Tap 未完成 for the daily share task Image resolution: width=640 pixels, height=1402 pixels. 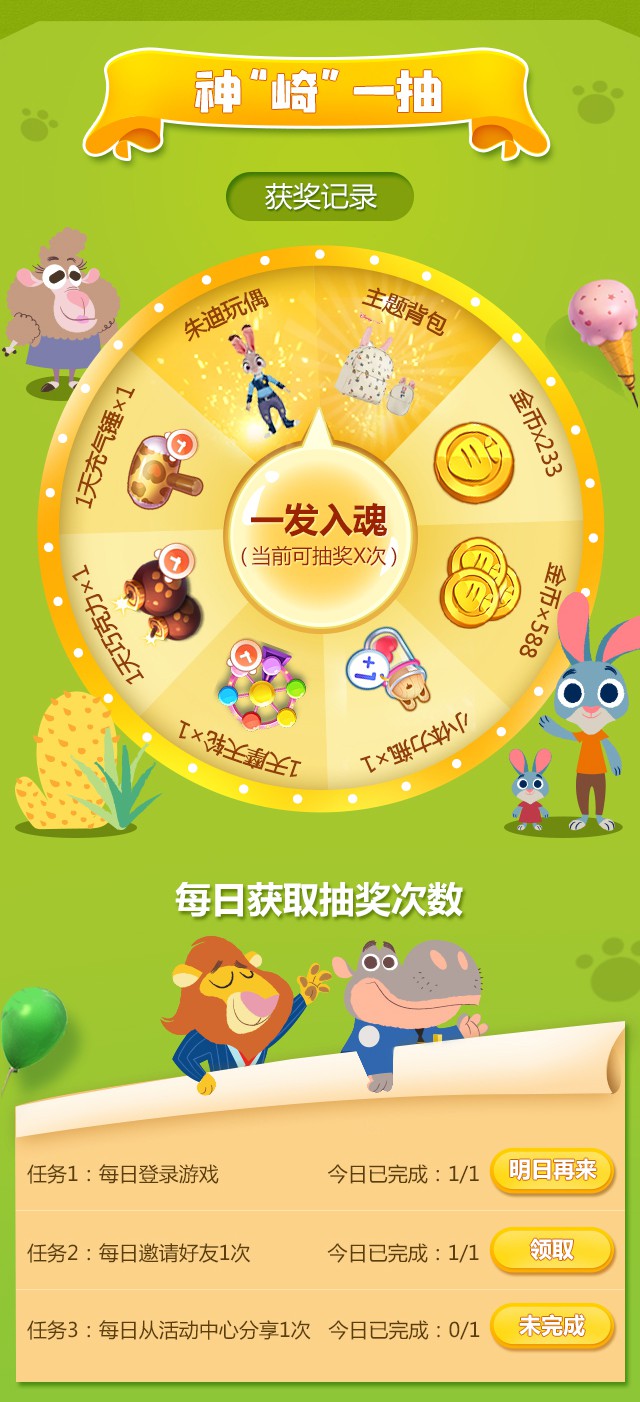coord(552,1327)
